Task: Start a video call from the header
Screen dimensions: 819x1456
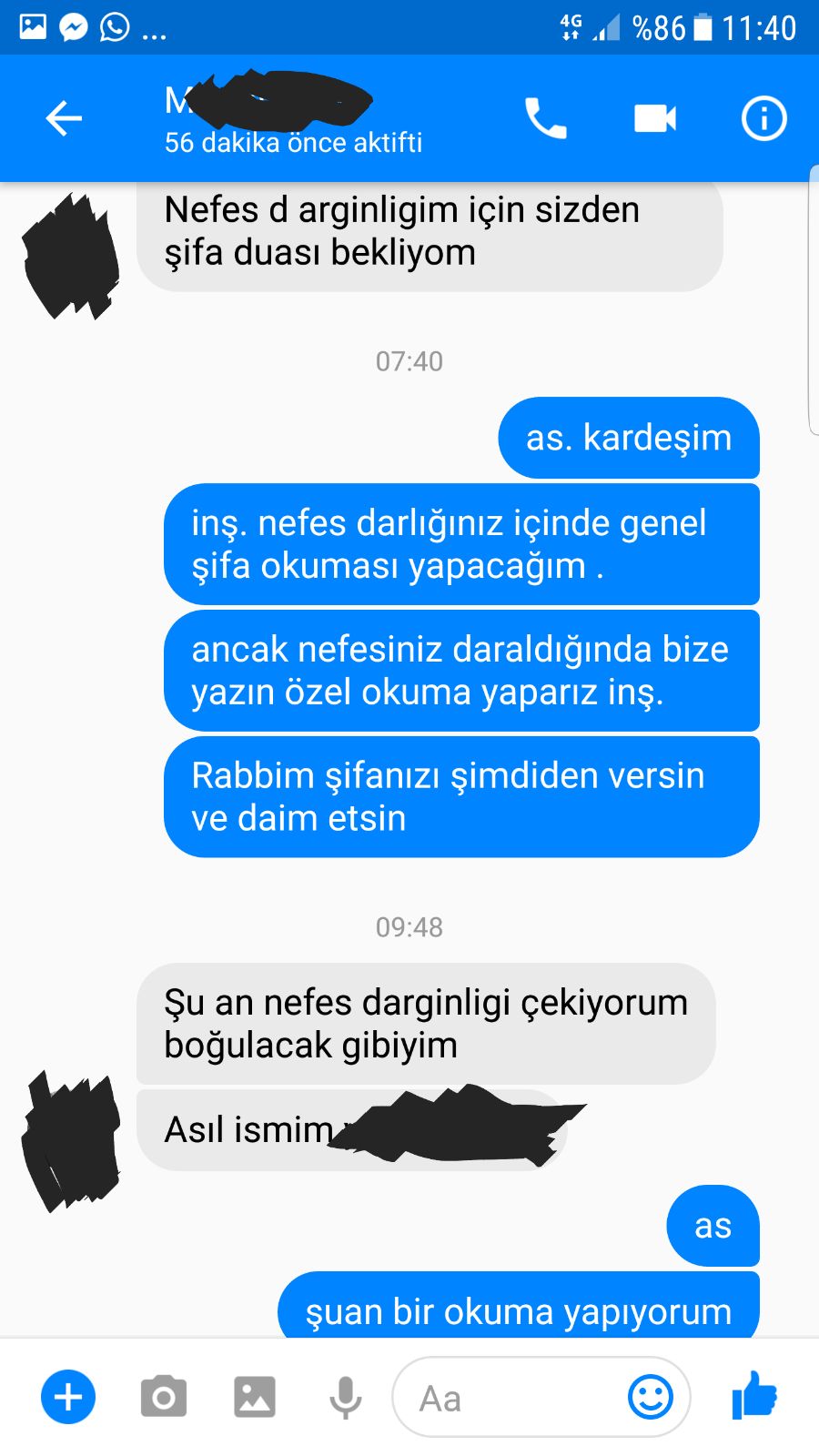Action: pyautogui.click(x=655, y=118)
